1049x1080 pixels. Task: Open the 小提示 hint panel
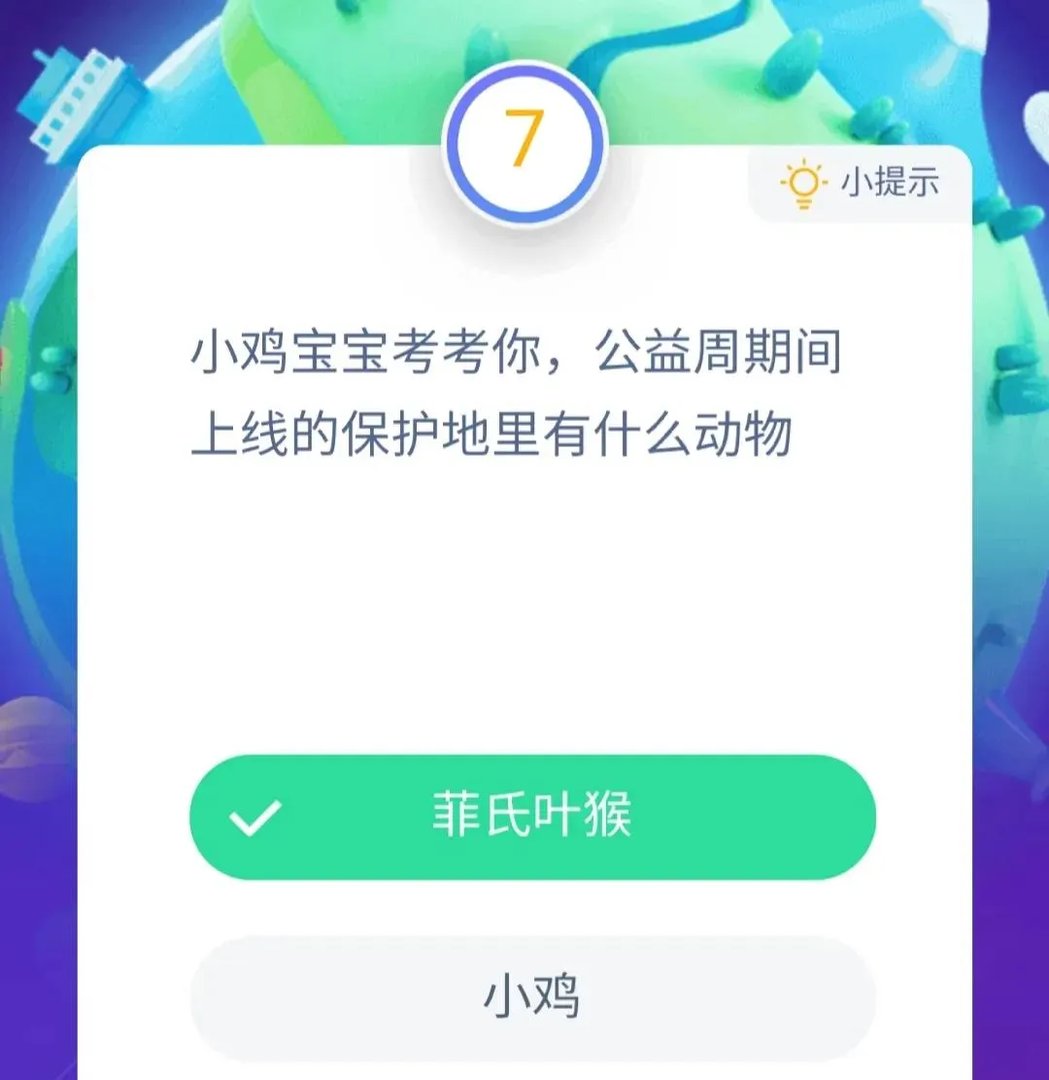tap(860, 180)
